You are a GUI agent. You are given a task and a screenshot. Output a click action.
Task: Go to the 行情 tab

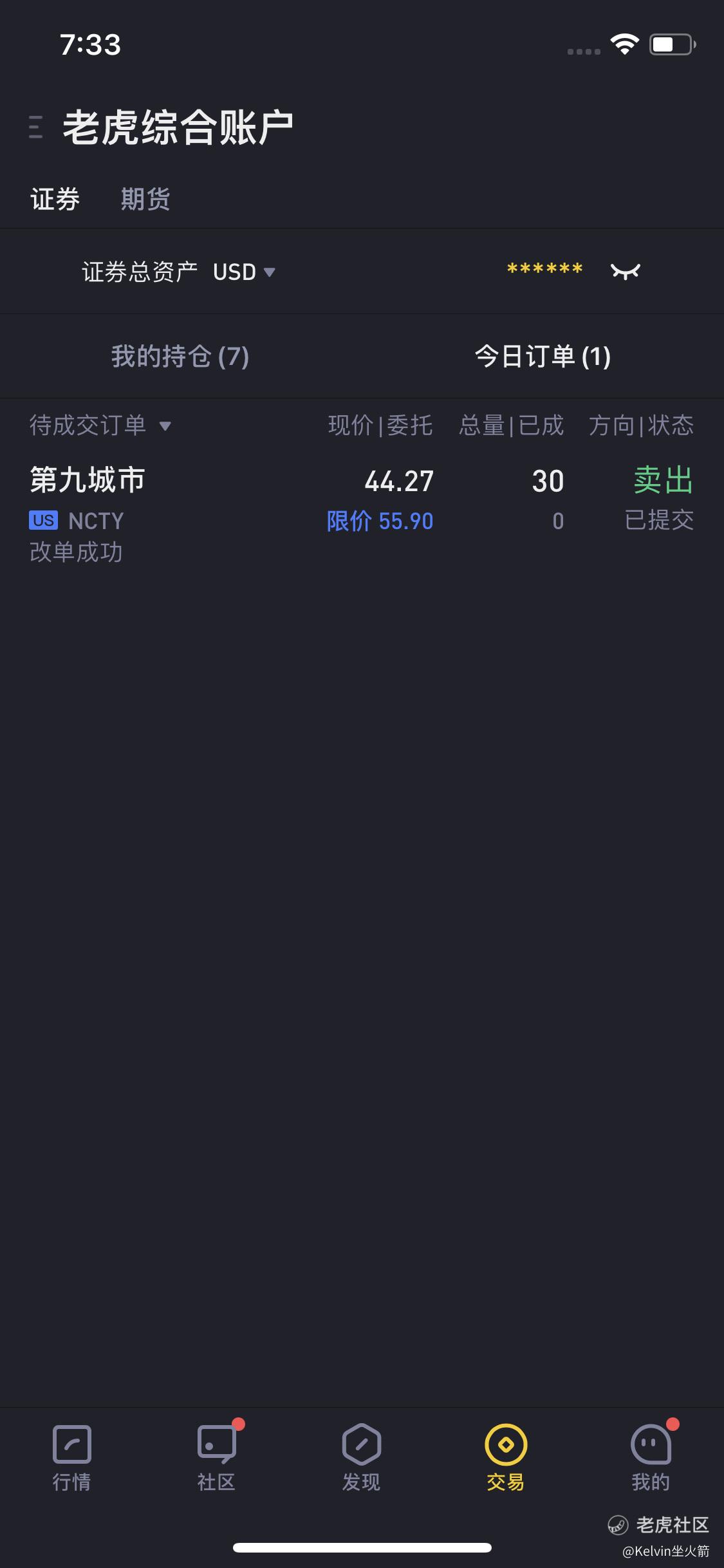[71, 1459]
